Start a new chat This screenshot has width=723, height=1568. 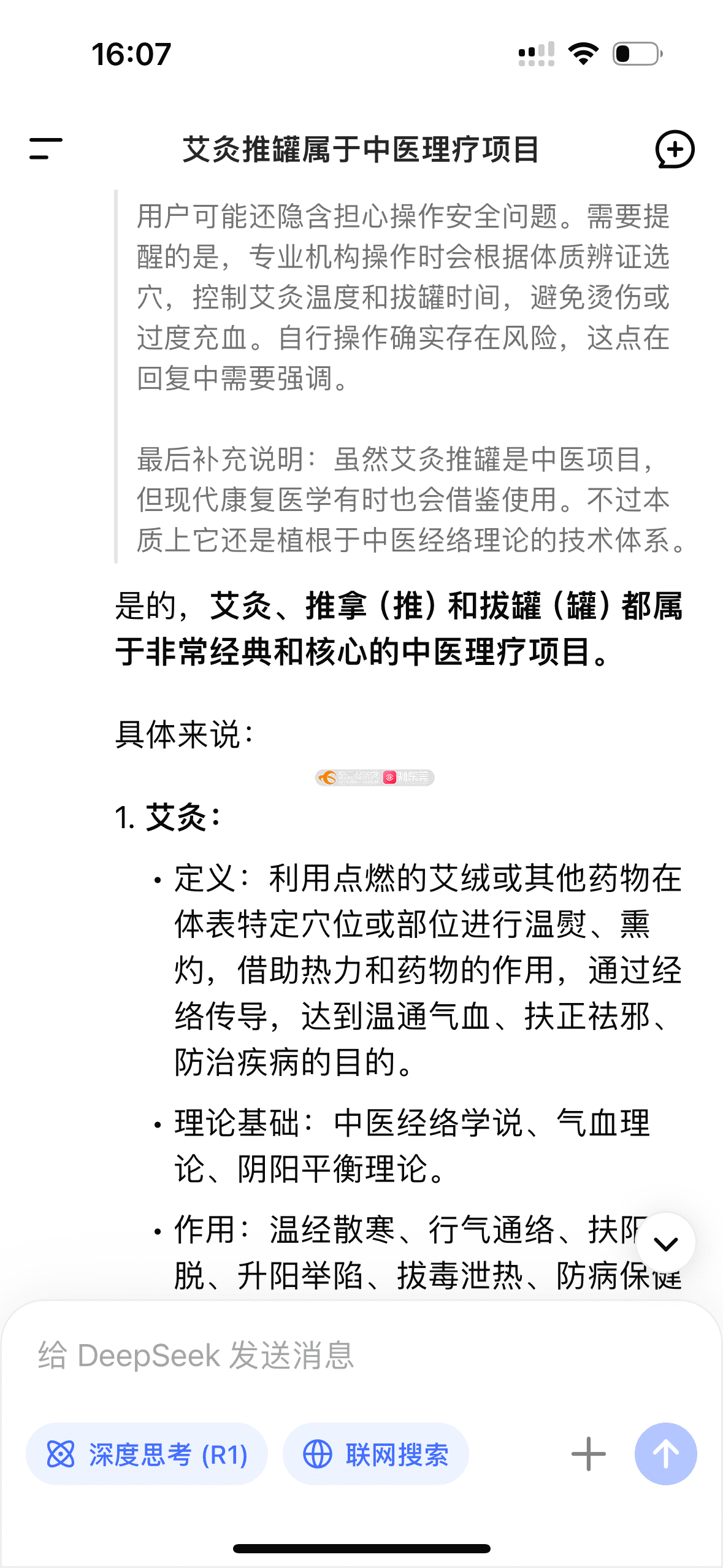coord(675,149)
